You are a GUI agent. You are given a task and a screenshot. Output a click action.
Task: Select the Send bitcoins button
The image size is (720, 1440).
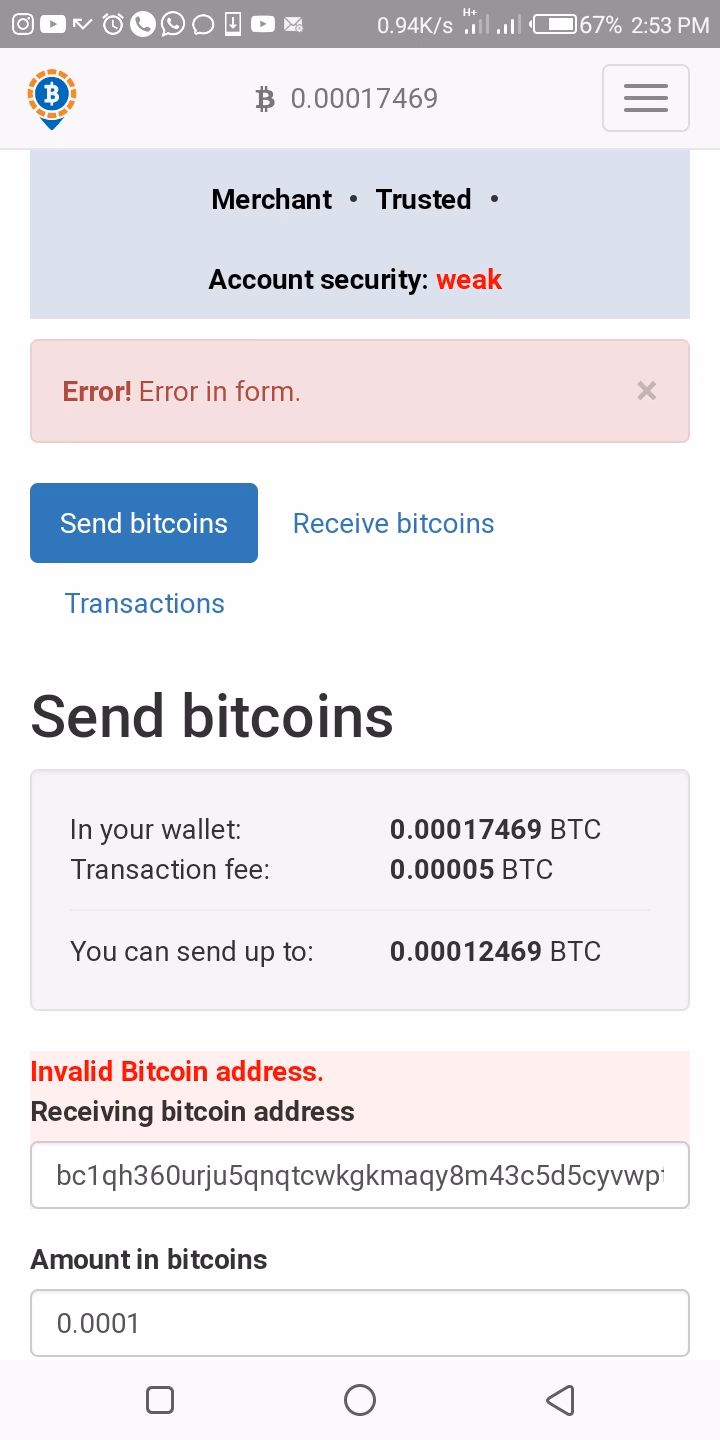(143, 523)
